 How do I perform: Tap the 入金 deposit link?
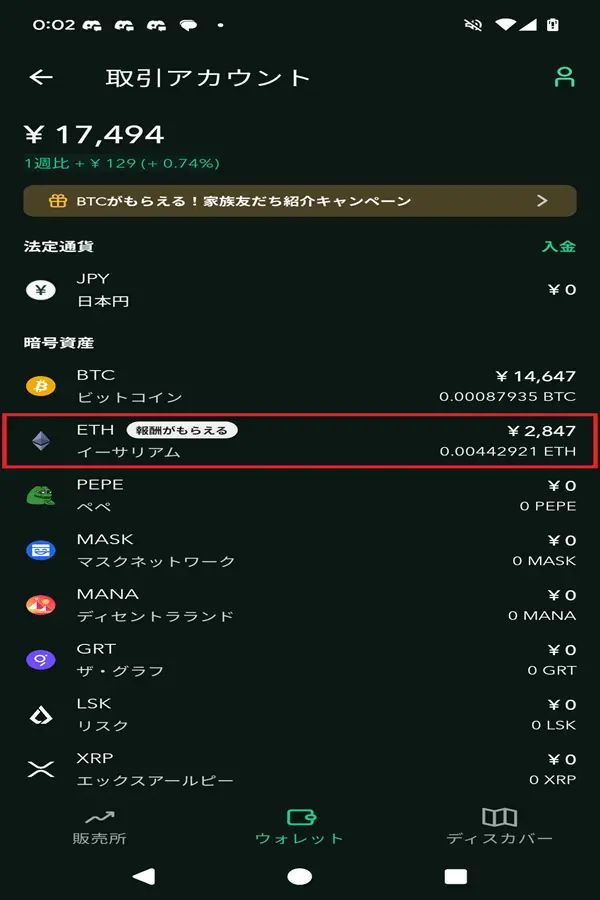point(559,246)
